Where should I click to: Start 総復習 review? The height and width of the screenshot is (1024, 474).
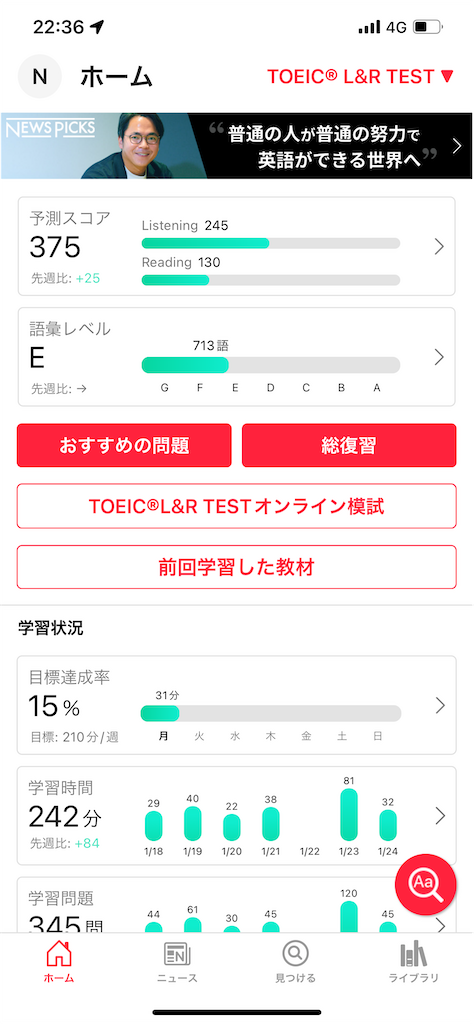pyautogui.click(x=349, y=445)
